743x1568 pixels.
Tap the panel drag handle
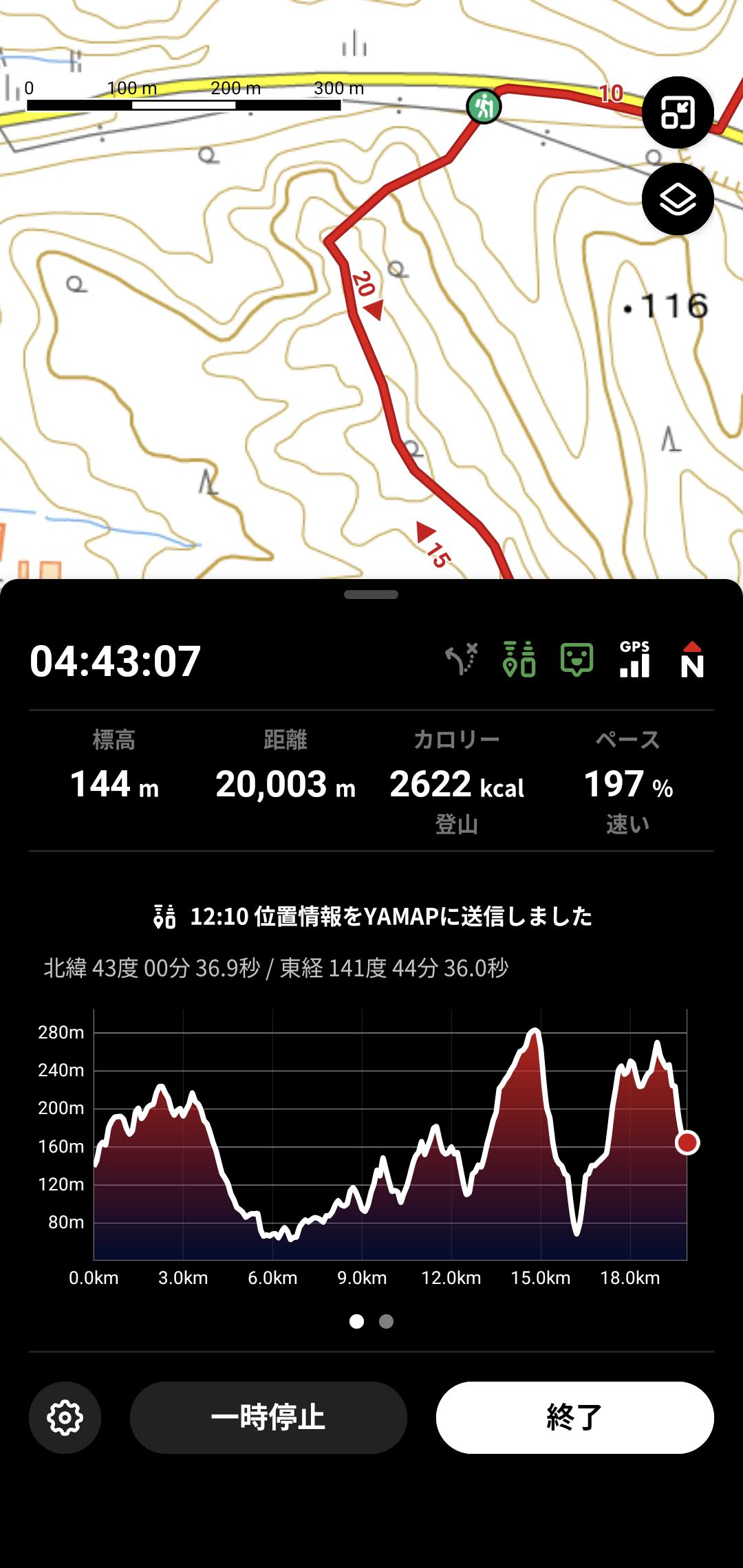point(371,595)
